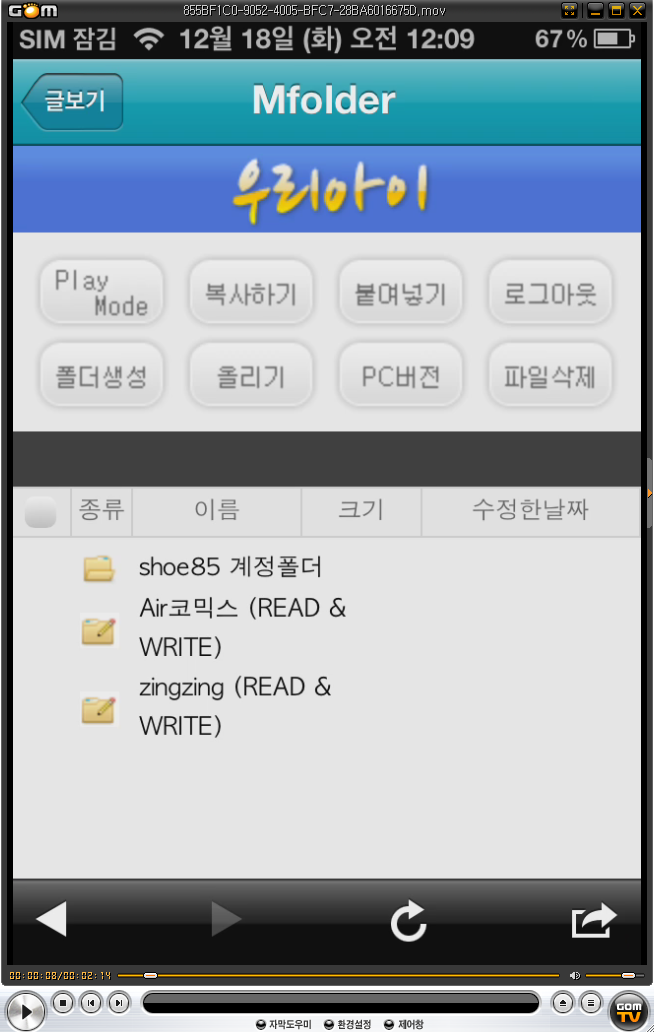Tap 붙여넣기 to paste
This screenshot has width=654, height=1032.
tap(400, 293)
